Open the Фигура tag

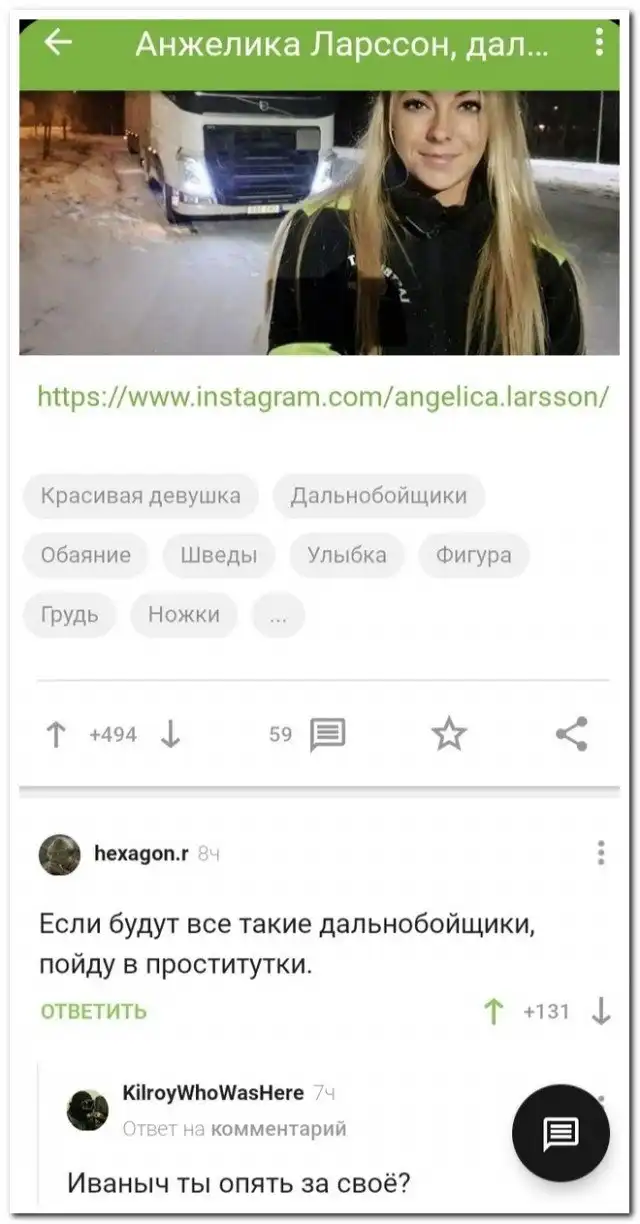pyautogui.click(x=473, y=555)
